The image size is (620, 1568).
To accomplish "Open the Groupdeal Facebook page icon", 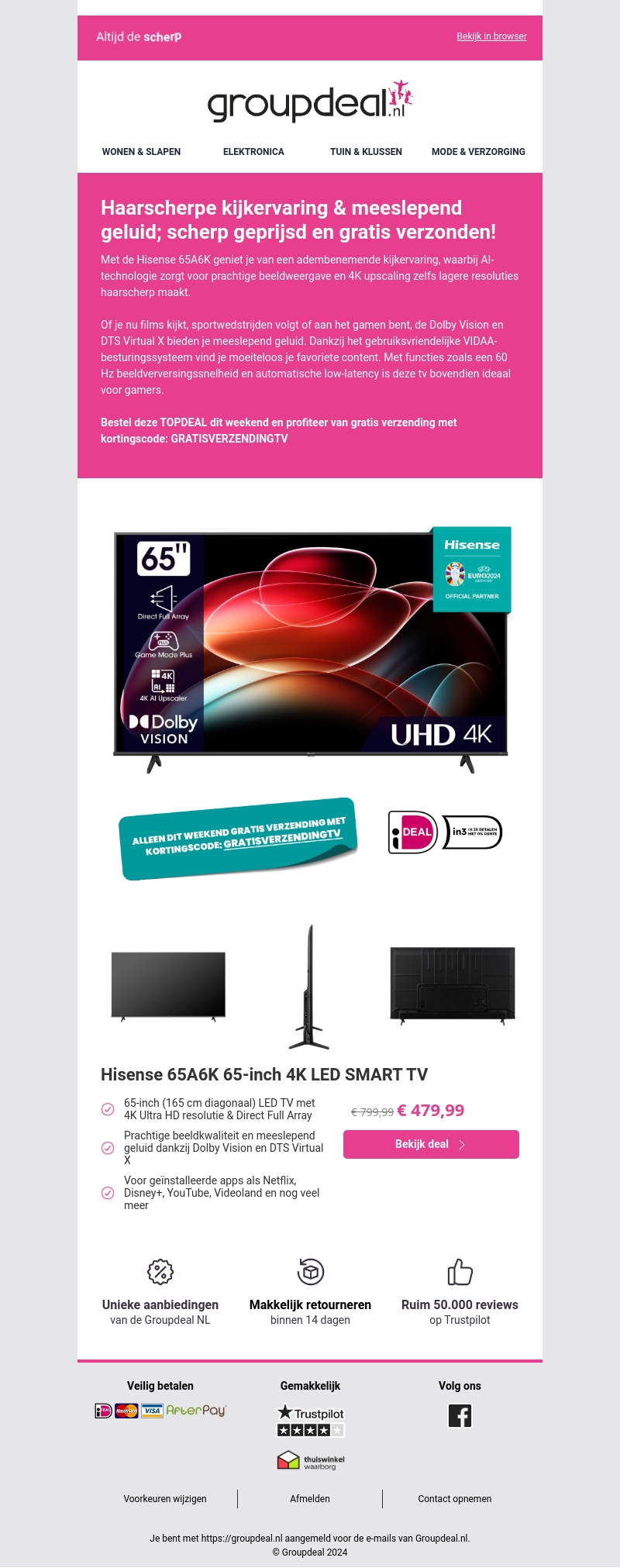I will (460, 1416).
